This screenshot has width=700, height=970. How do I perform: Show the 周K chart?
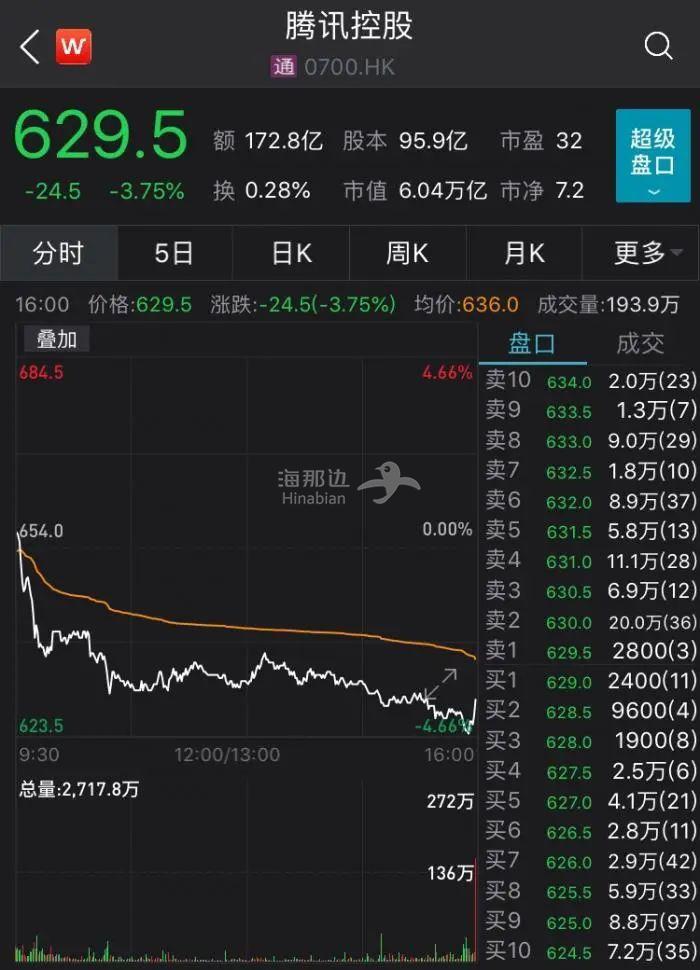[407, 253]
